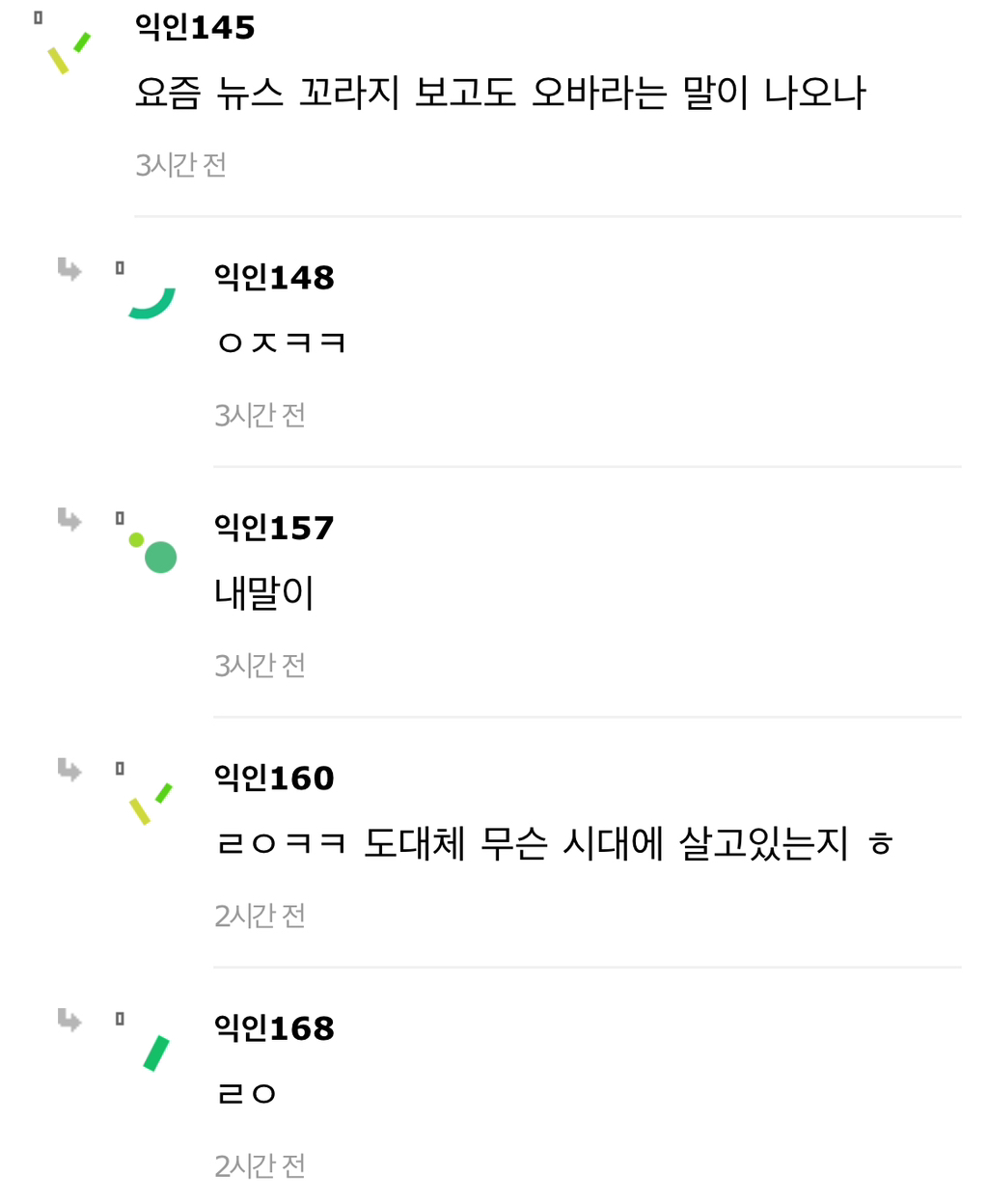Select the comment text 내말이
Viewport: 988px width, 1204px height.
(263, 591)
